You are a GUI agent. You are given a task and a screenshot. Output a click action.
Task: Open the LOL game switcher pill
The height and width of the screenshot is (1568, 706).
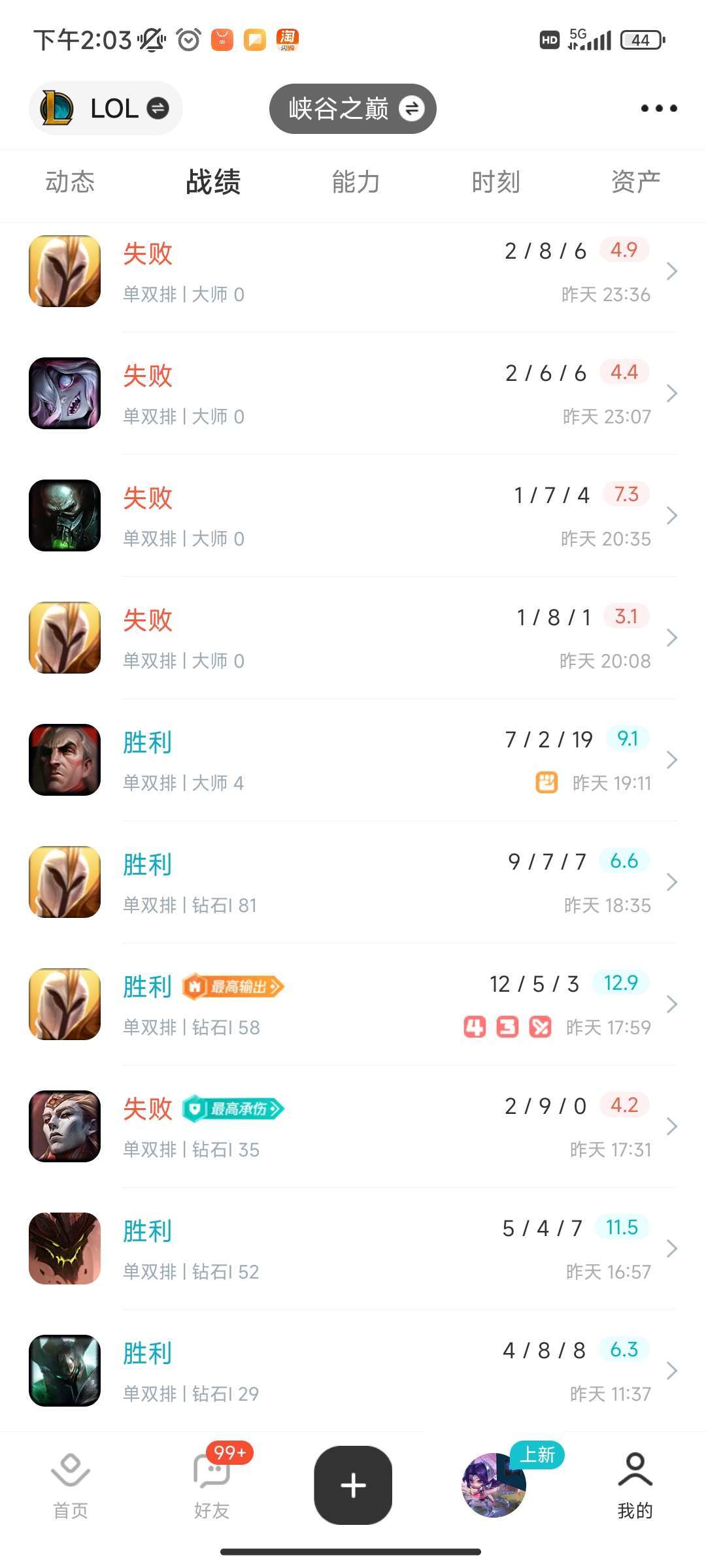pos(106,108)
